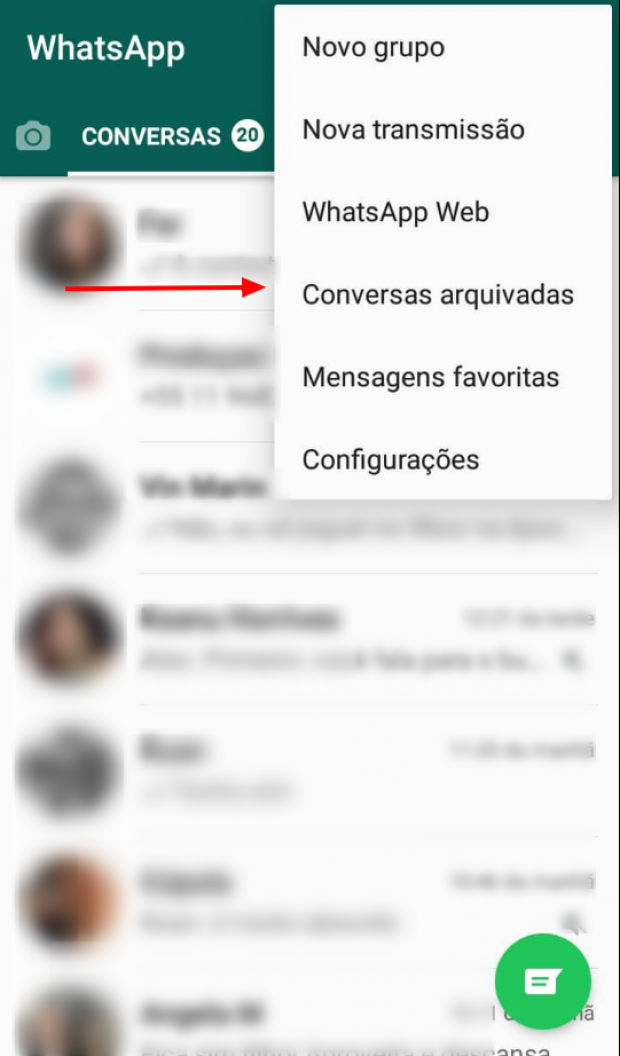Open WhatsApp Web
The image size is (620, 1056).
click(443, 212)
